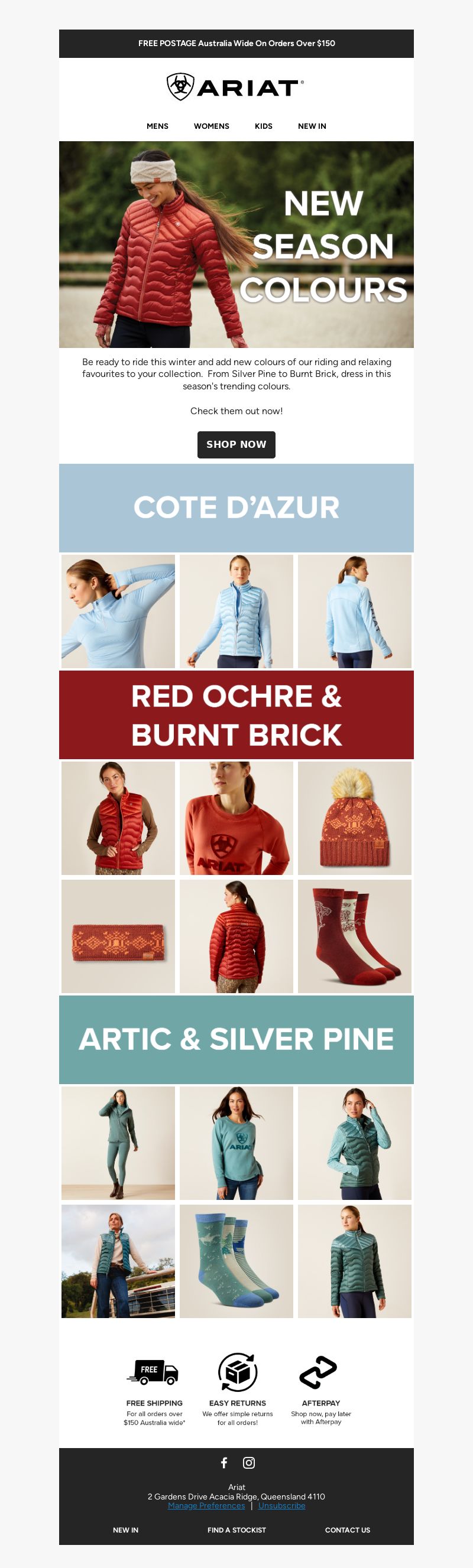View the red pom-pom beanie product
Screen dimensions: 473x1568
(355, 818)
